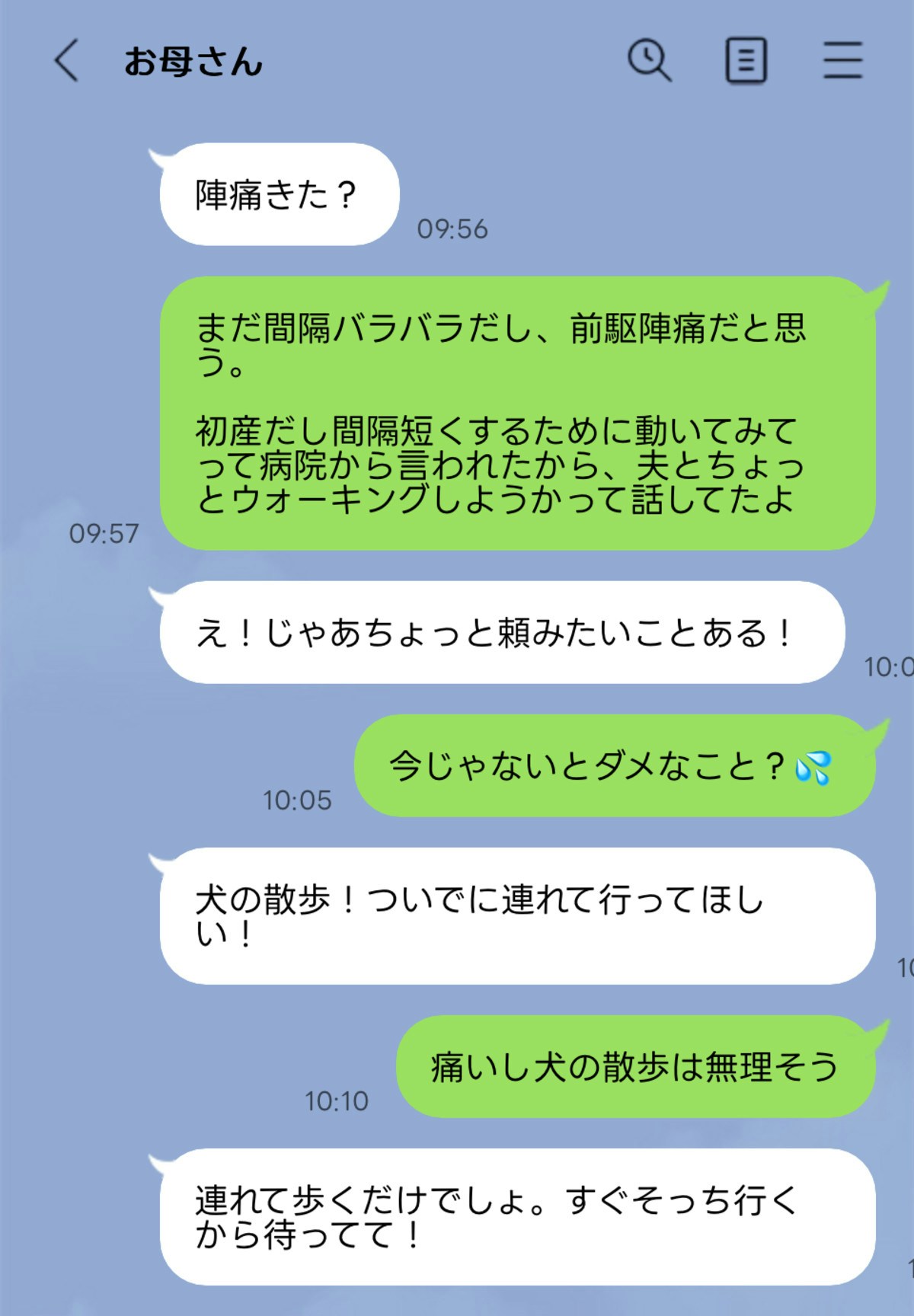Viewport: 914px width, 1316px height.
Task: Search messages in this chat
Action: click(x=649, y=61)
